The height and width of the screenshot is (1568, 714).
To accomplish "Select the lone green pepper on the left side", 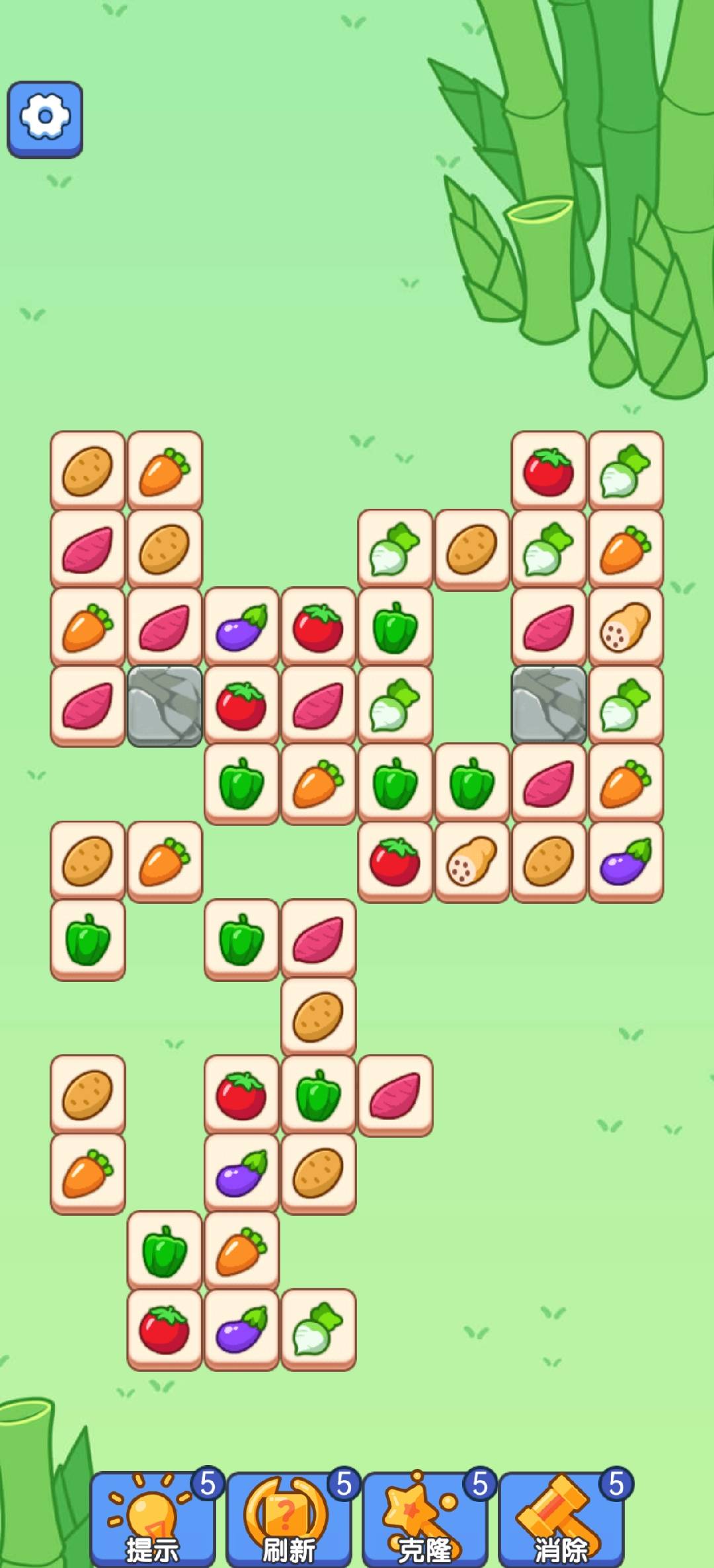I will 88,938.
